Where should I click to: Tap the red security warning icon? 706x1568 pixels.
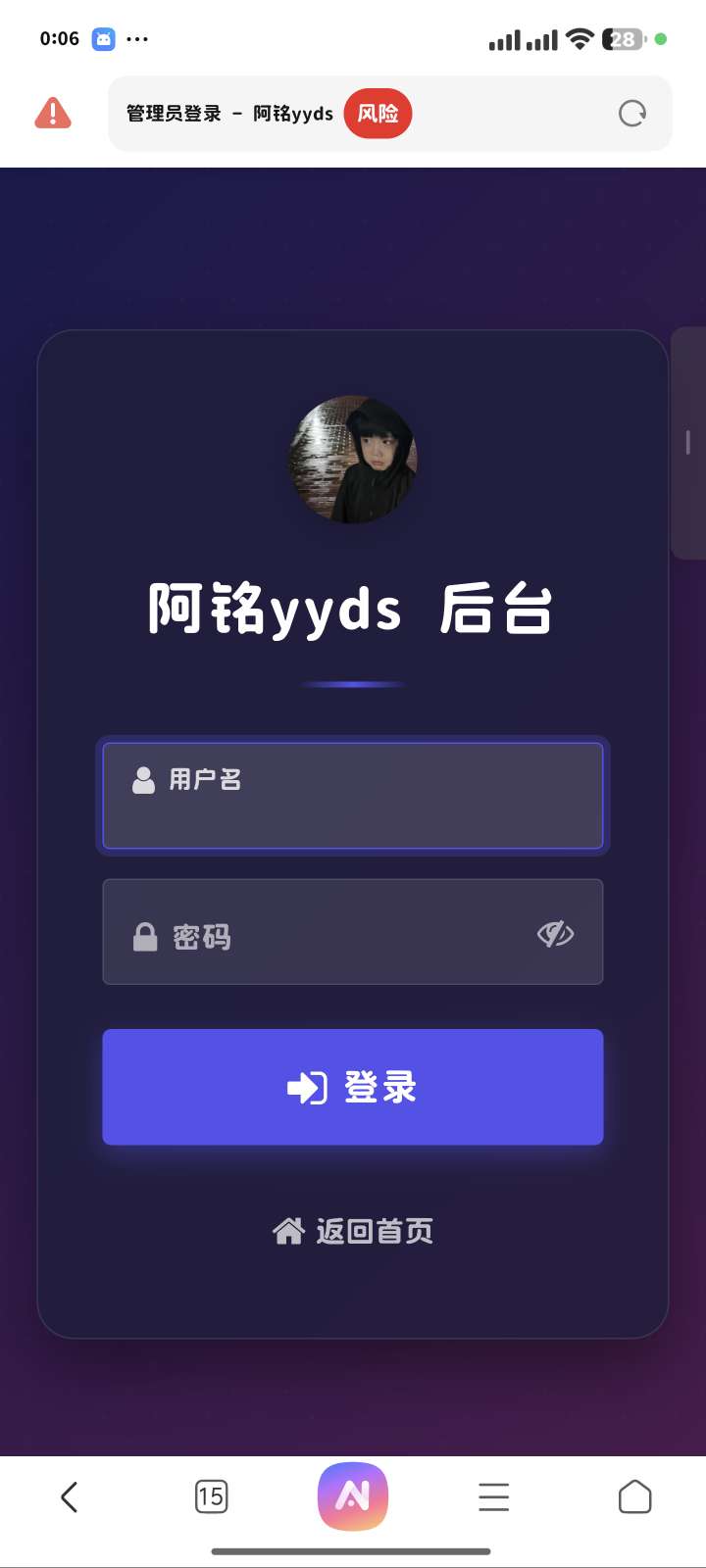tap(53, 114)
